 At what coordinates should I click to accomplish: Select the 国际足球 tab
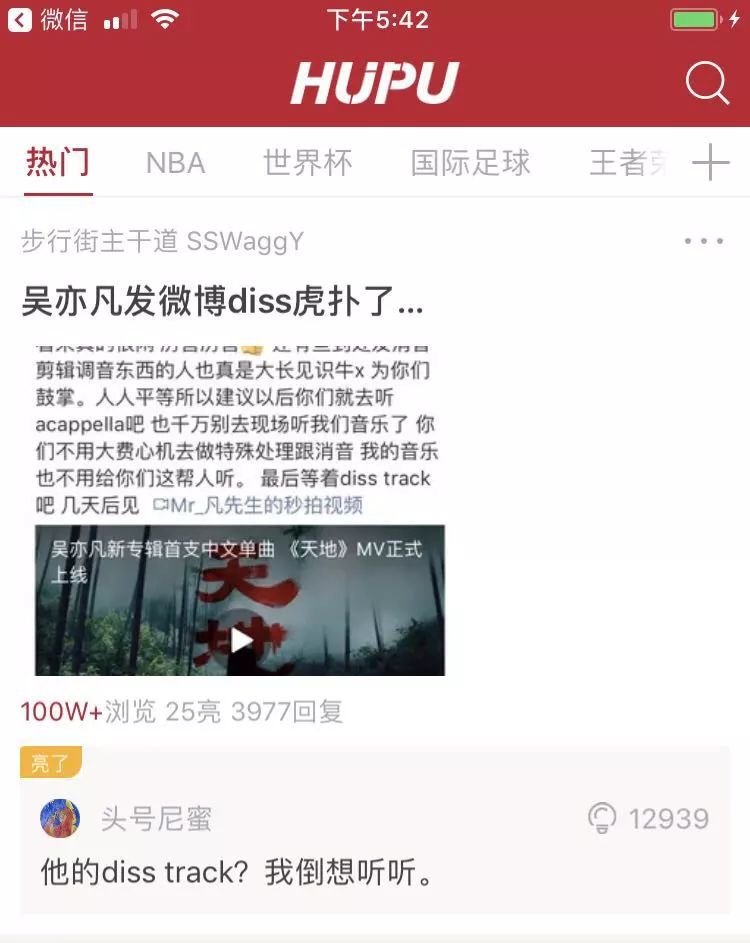pyautogui.click(x=470, y=163)
